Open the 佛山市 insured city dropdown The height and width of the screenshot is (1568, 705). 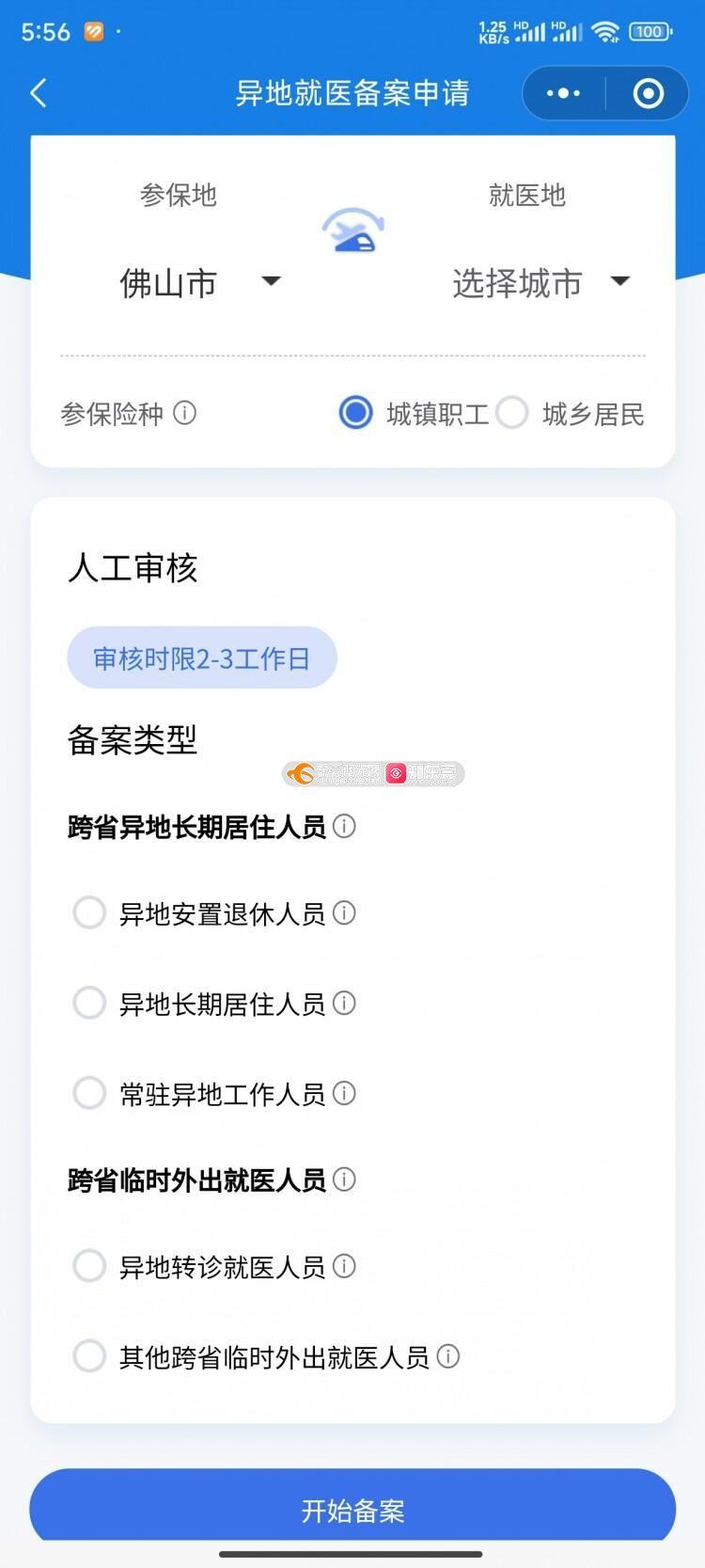pyautogui.click(x=199, y=282)
